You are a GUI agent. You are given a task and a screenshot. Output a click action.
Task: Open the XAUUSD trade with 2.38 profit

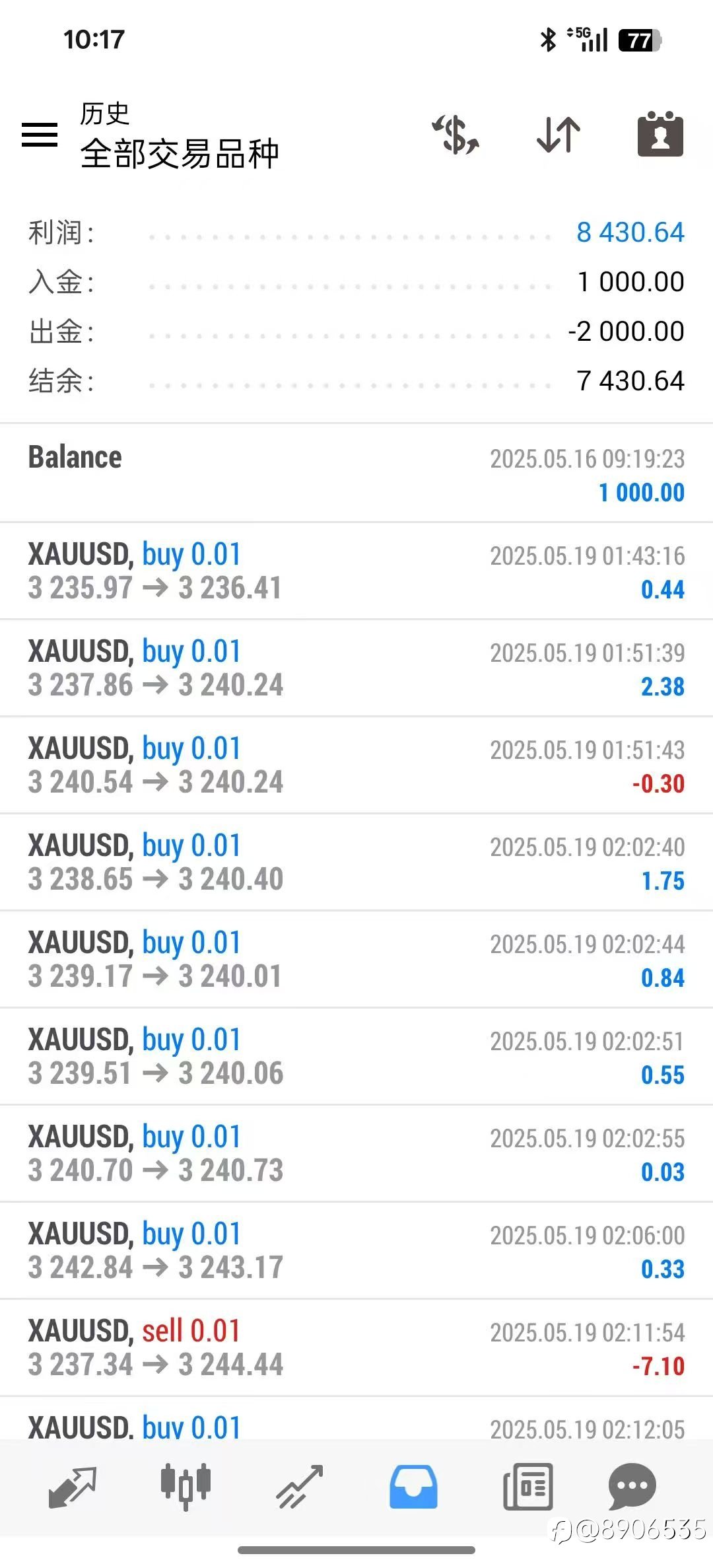[356, 668]
